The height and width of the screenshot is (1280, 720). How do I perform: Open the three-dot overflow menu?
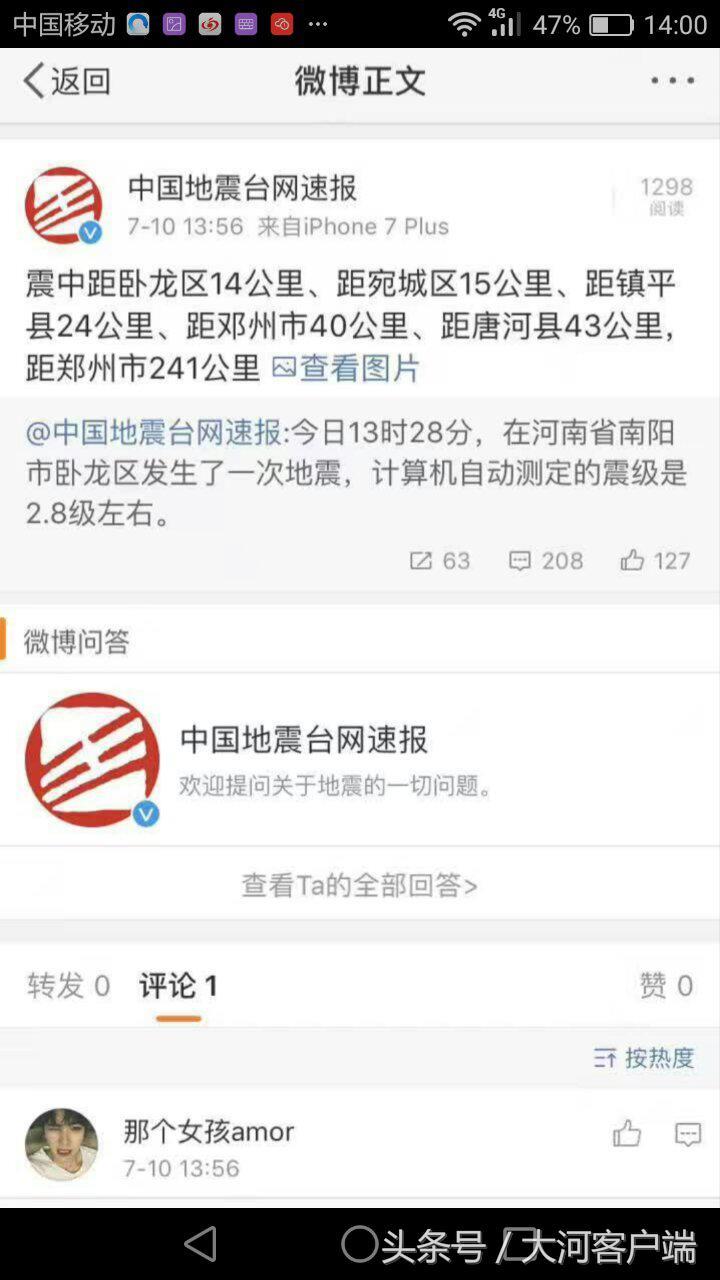[672, 81]
